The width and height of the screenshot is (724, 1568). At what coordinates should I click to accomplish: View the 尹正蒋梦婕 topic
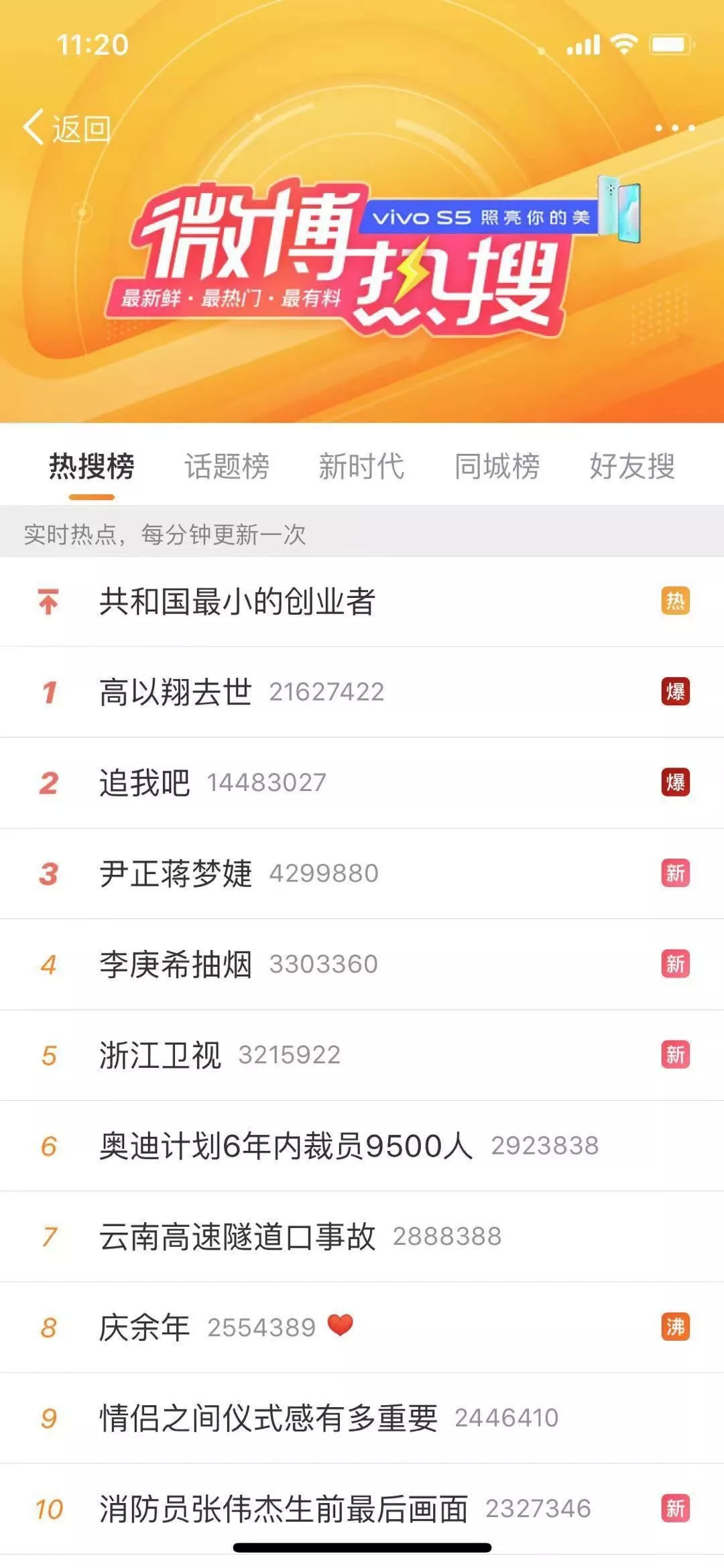[176, 873]
